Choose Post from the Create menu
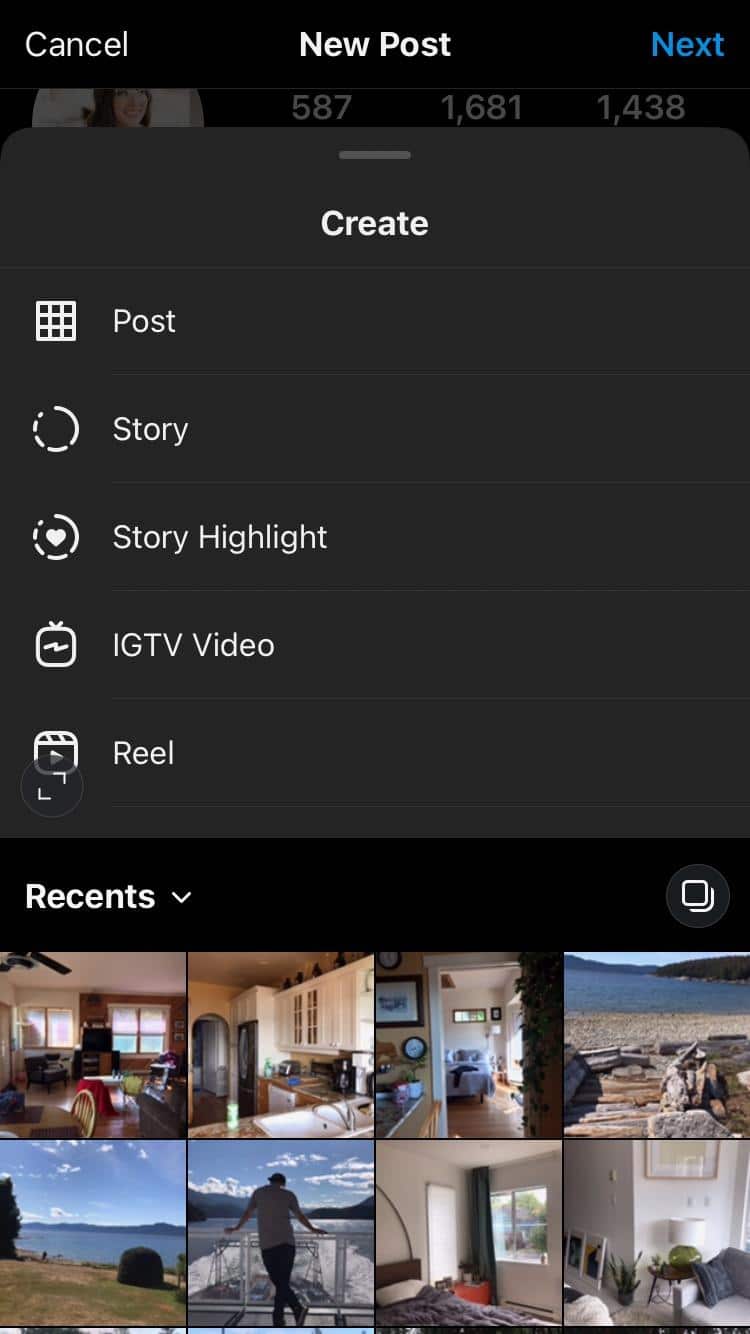Screen dimensions: 750x1334 (x=144, y=321)
